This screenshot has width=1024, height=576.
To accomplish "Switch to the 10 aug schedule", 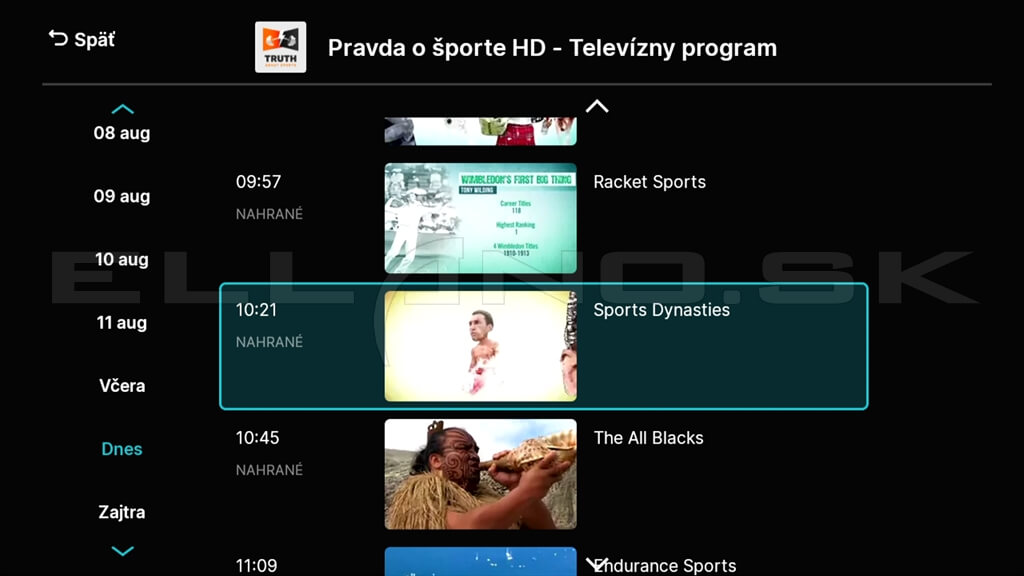I will pos(122,260).
